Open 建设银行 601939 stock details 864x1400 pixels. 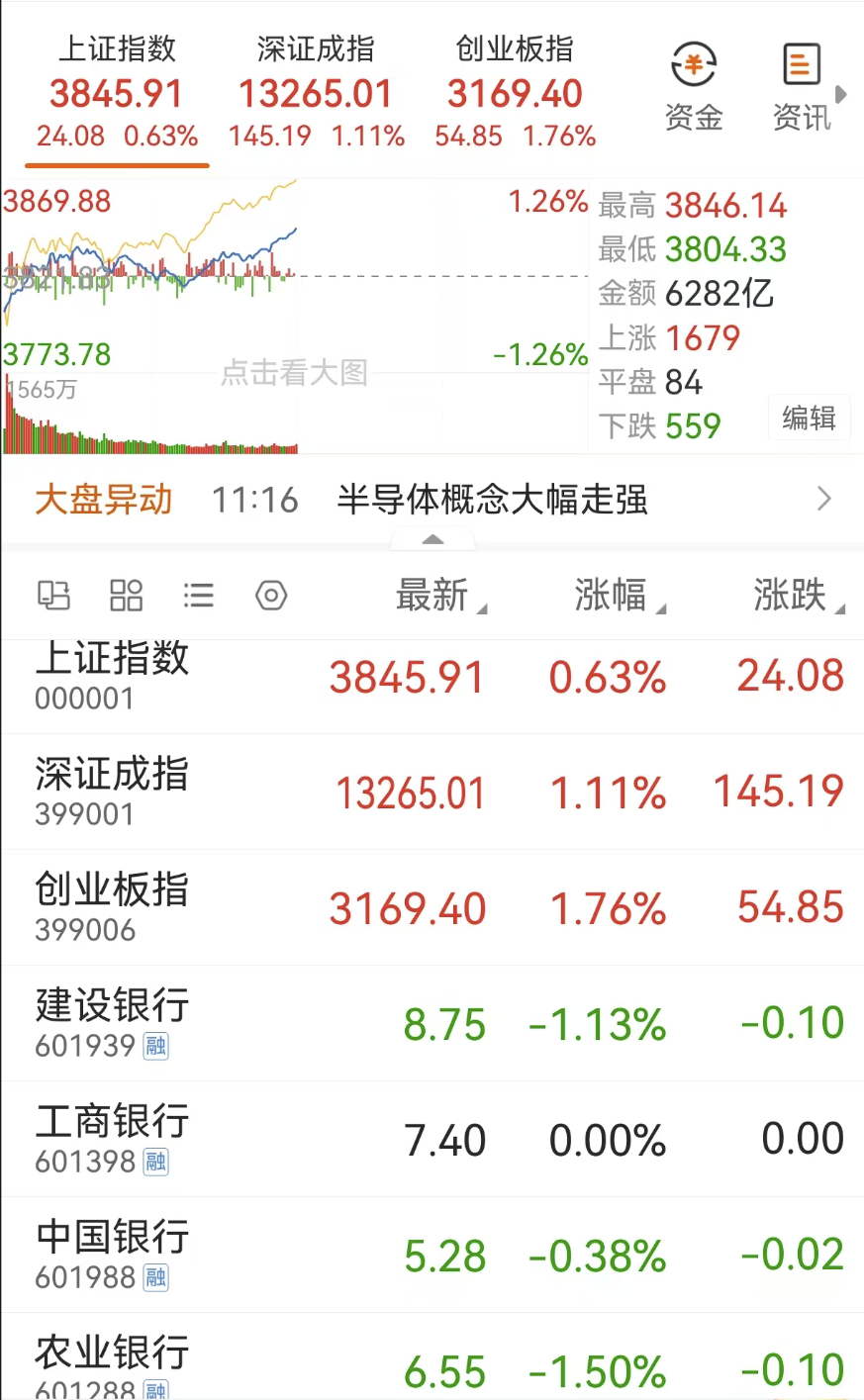[x=432, y=1024]
